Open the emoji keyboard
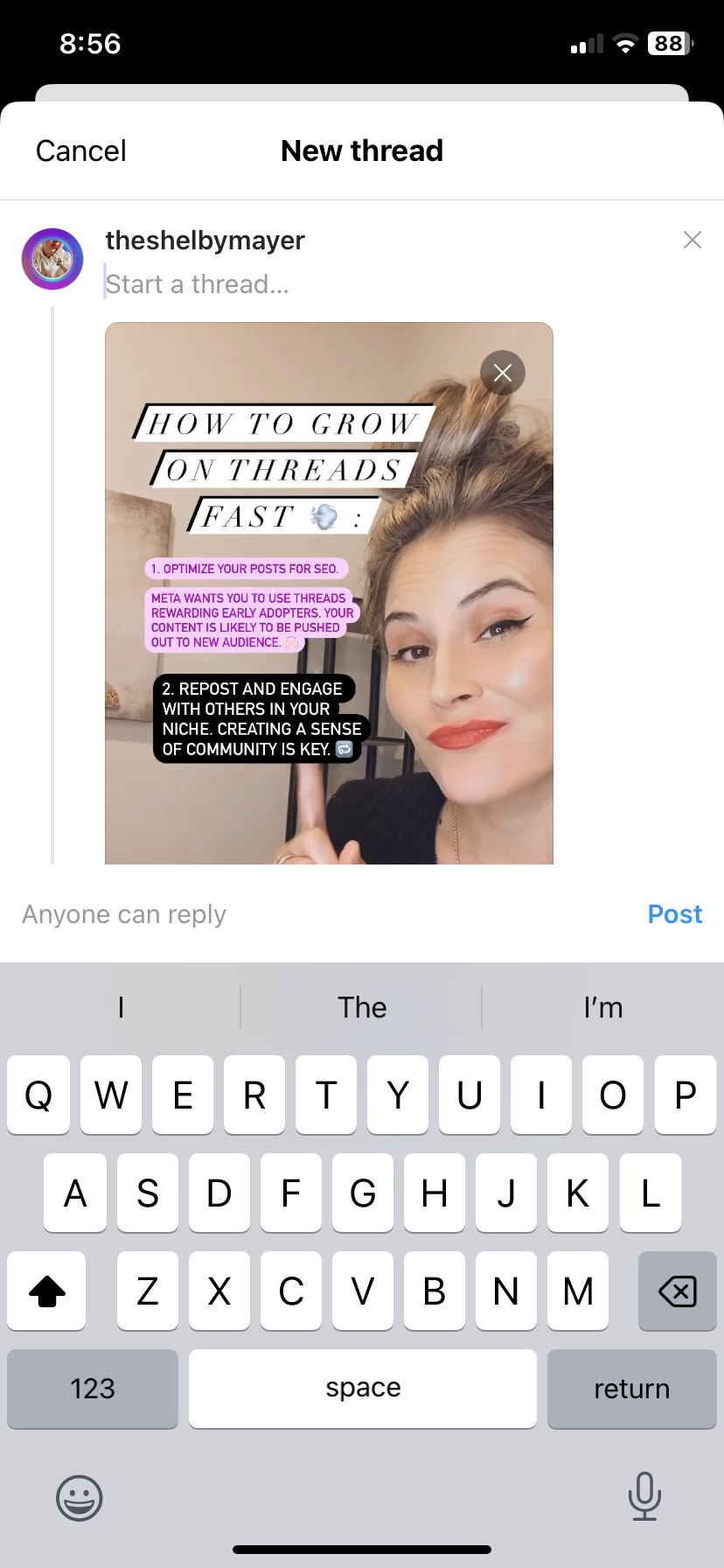This screenshot has height=1568, width=724. click(x=80, y=1498)
